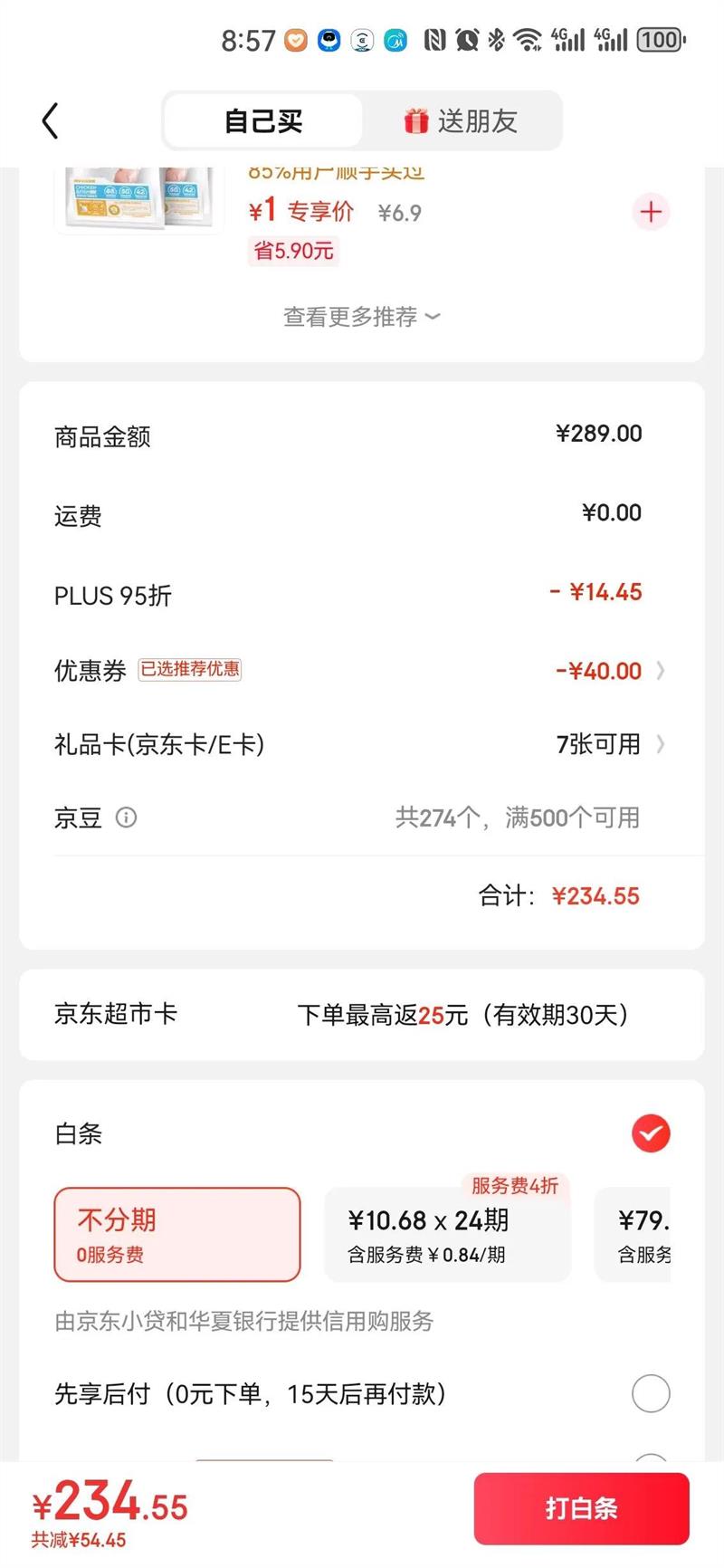Add the ¥1 专享价 item with plus
This screenshot has width=724, height=1568.
tap(651, 213)
